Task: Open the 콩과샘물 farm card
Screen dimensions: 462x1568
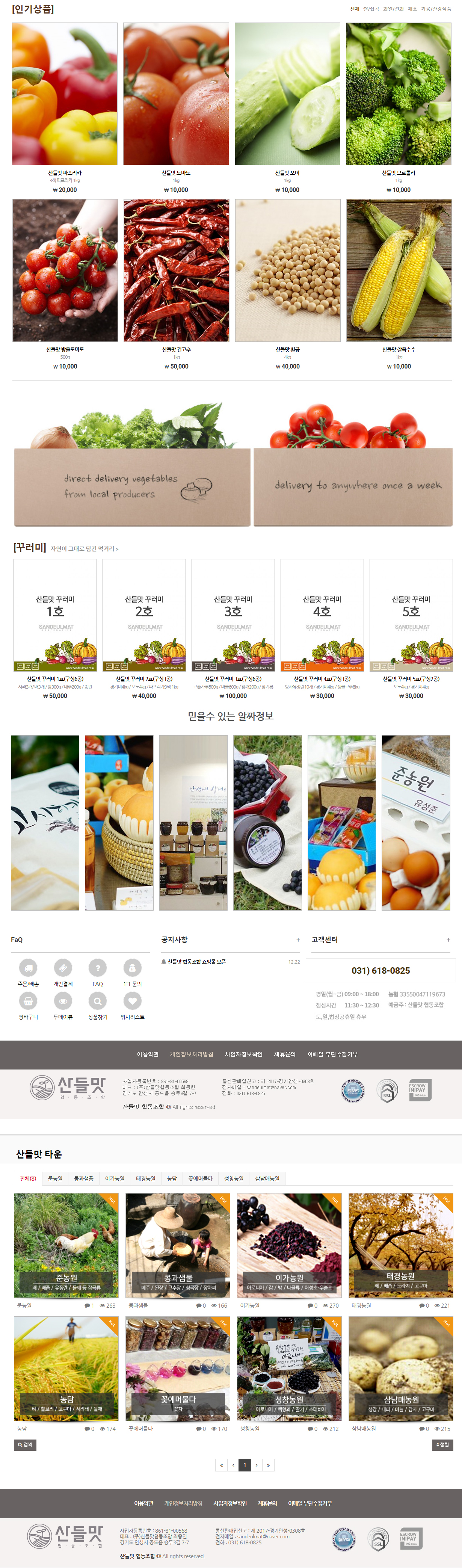Action: tap(178, 1245)
